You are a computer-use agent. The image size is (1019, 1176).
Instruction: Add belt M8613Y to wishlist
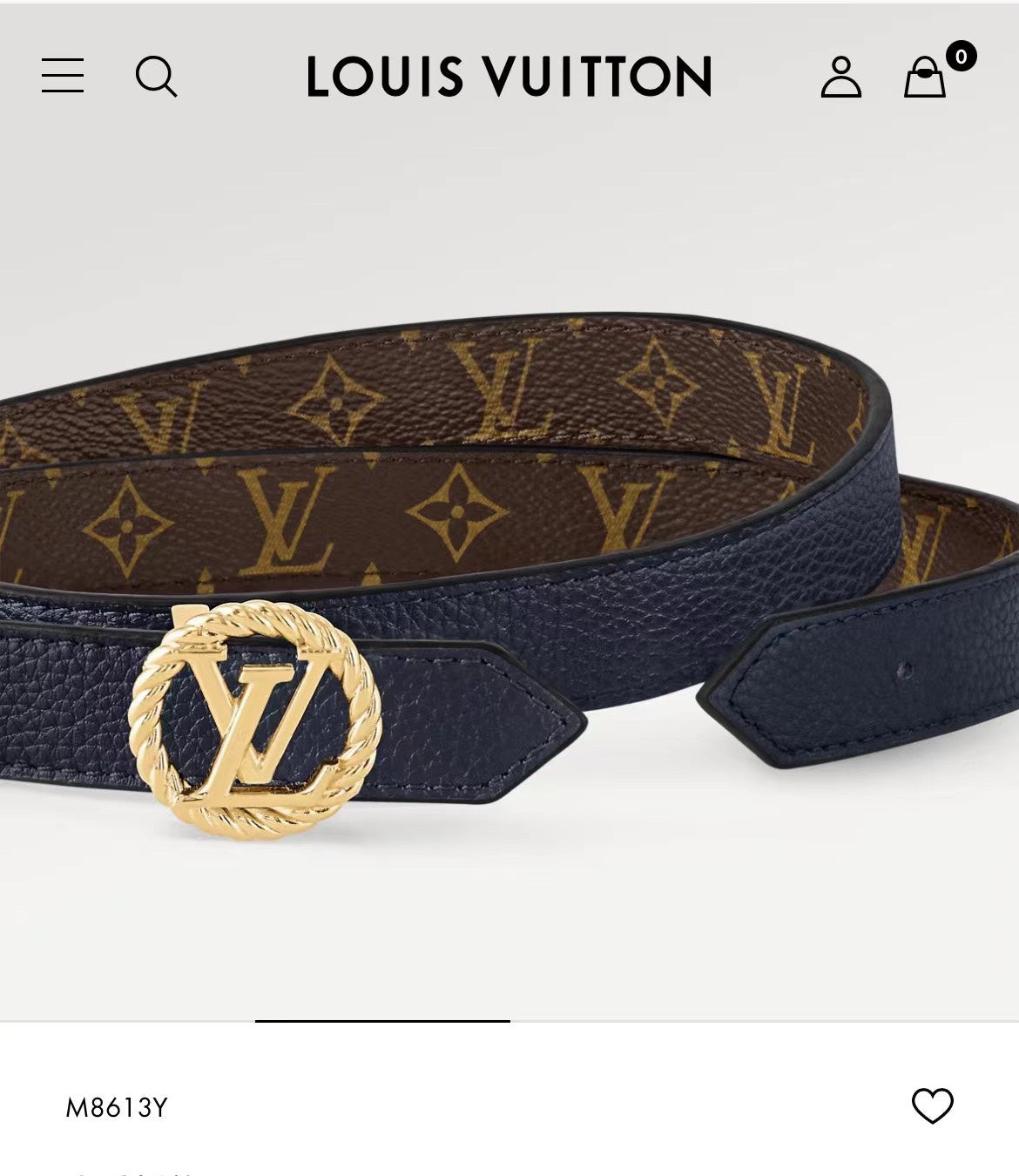click(x=932, y=1106)
